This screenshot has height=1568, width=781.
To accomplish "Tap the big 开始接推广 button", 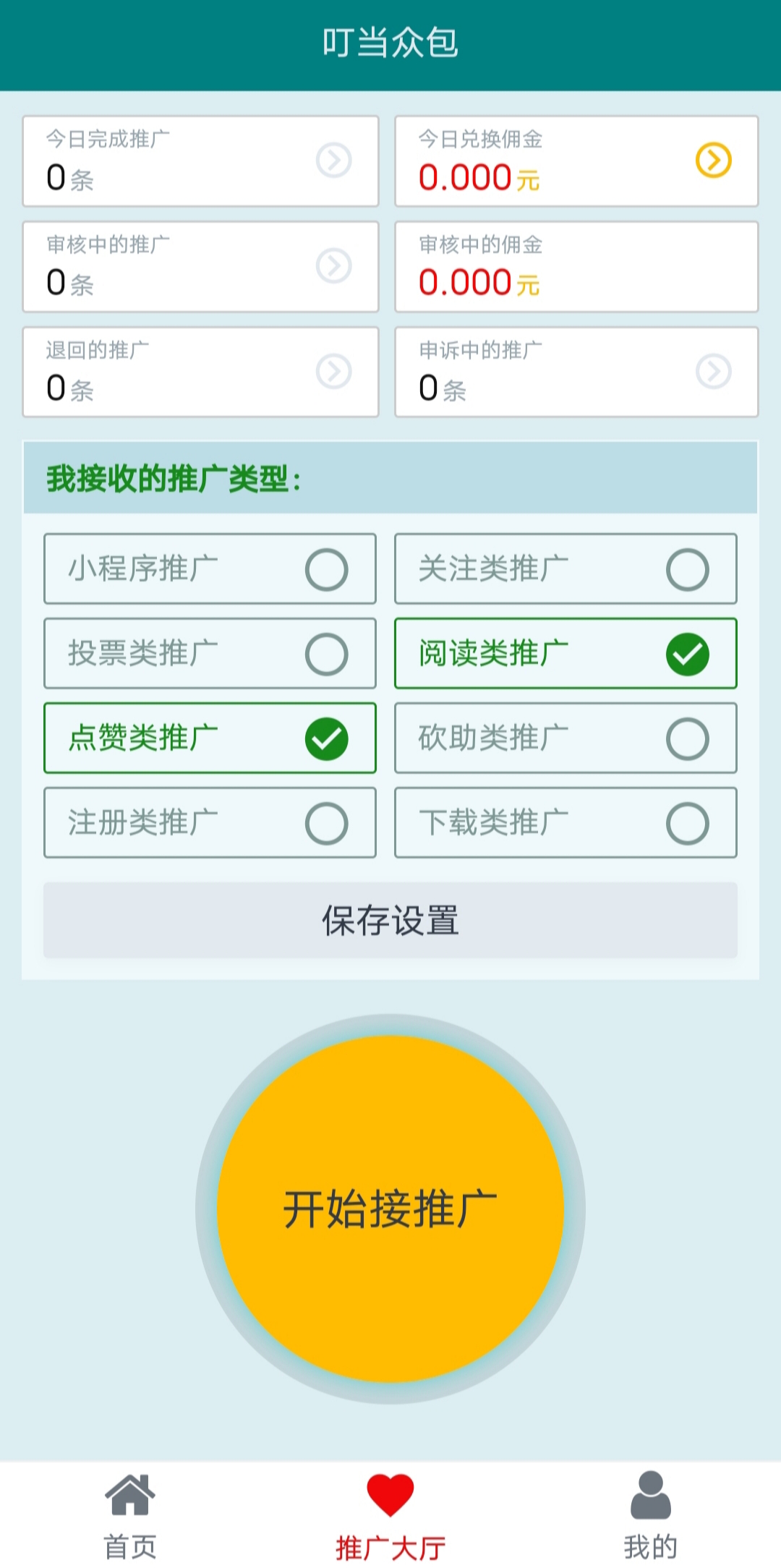I will (390, 1209).
